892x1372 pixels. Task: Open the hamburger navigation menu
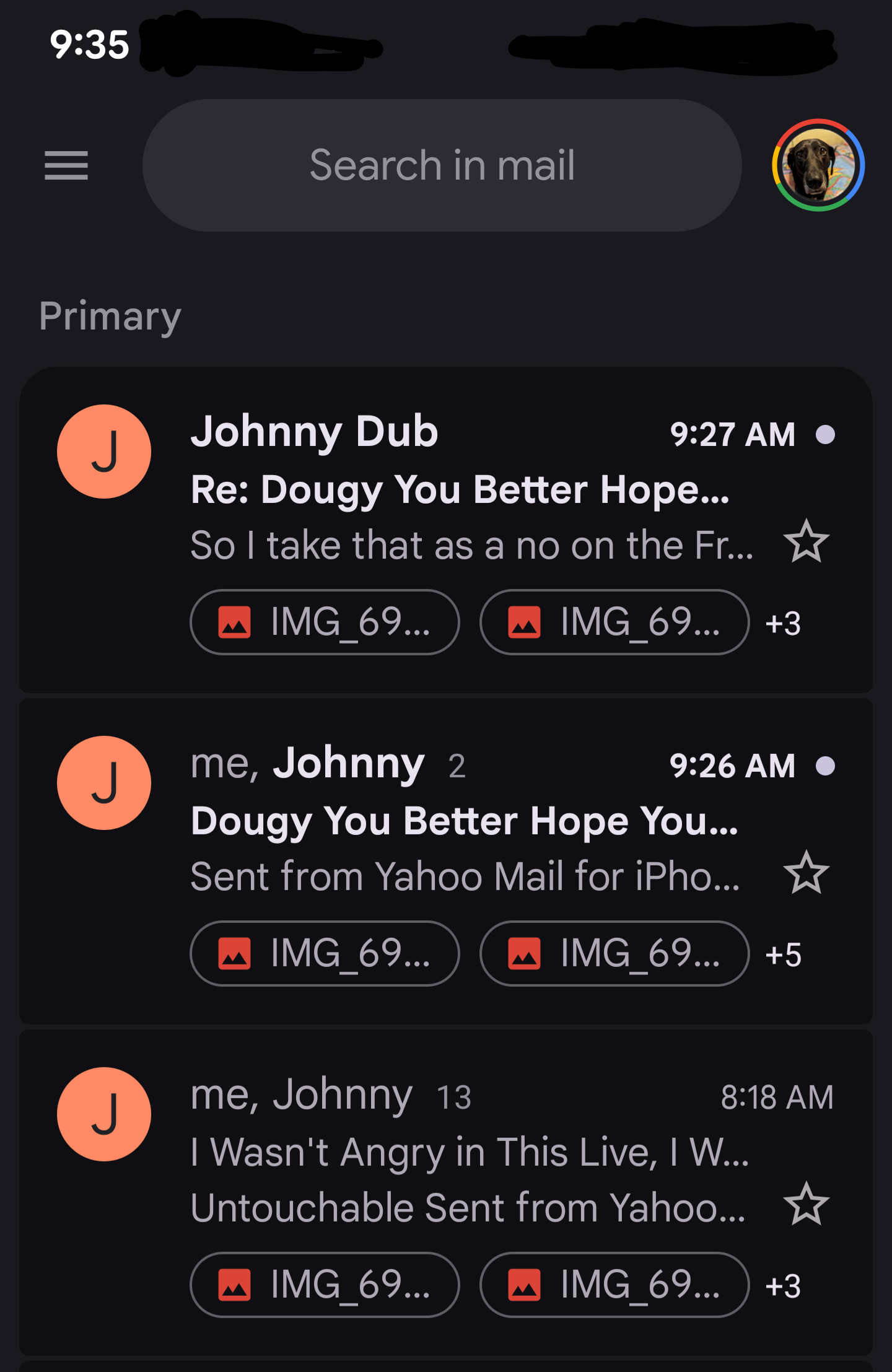[x=66, y=166]
